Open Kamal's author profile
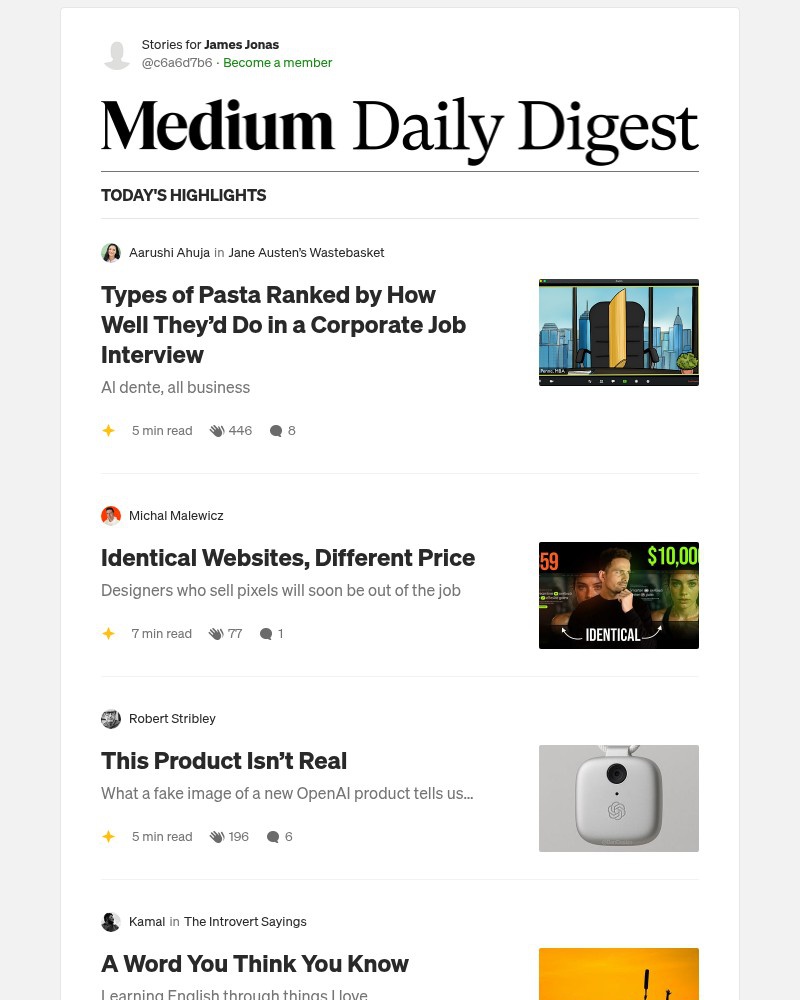This screenshot has width=800, height=1000. 146,922
